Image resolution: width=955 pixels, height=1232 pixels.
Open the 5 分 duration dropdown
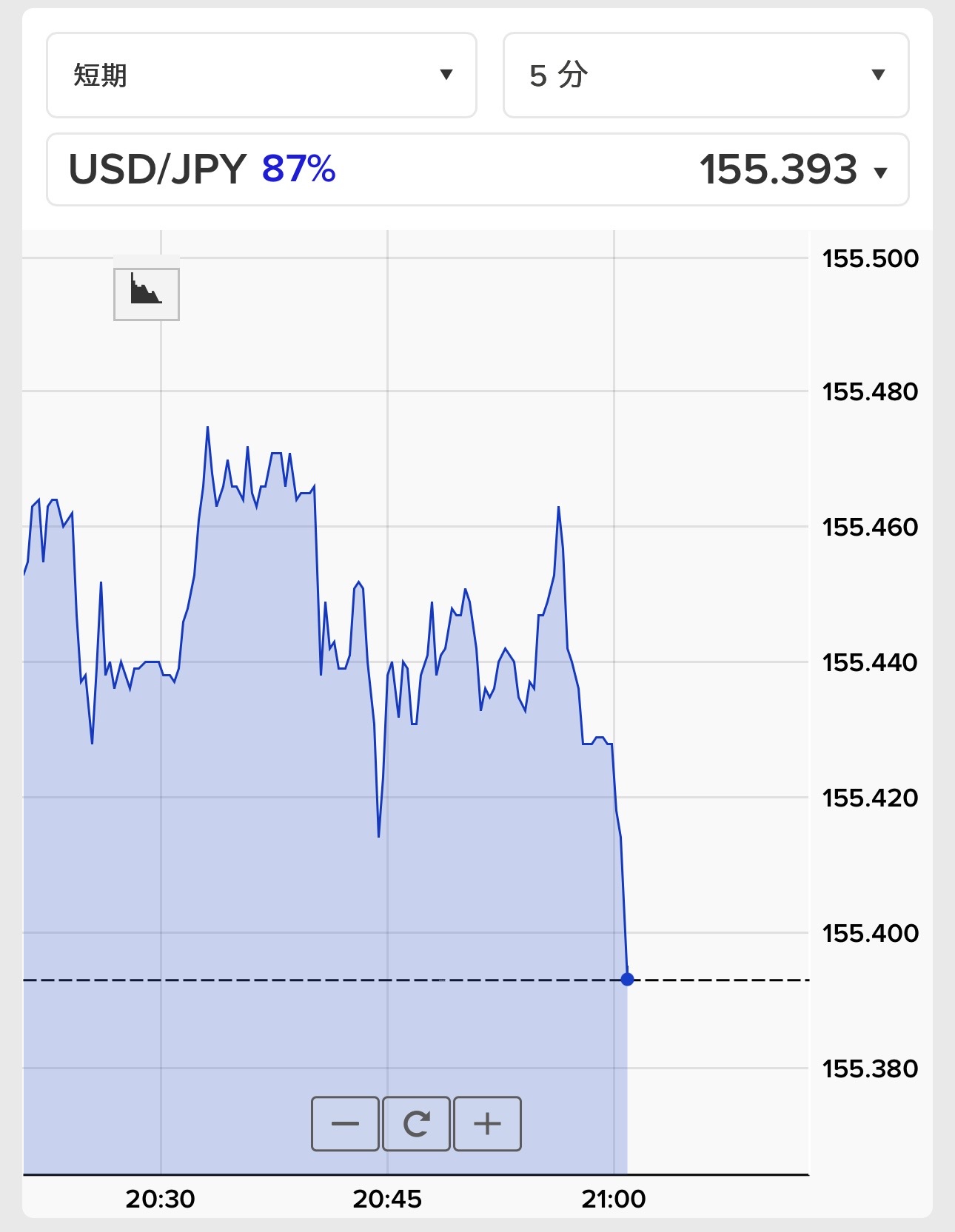tap(706, 75)
